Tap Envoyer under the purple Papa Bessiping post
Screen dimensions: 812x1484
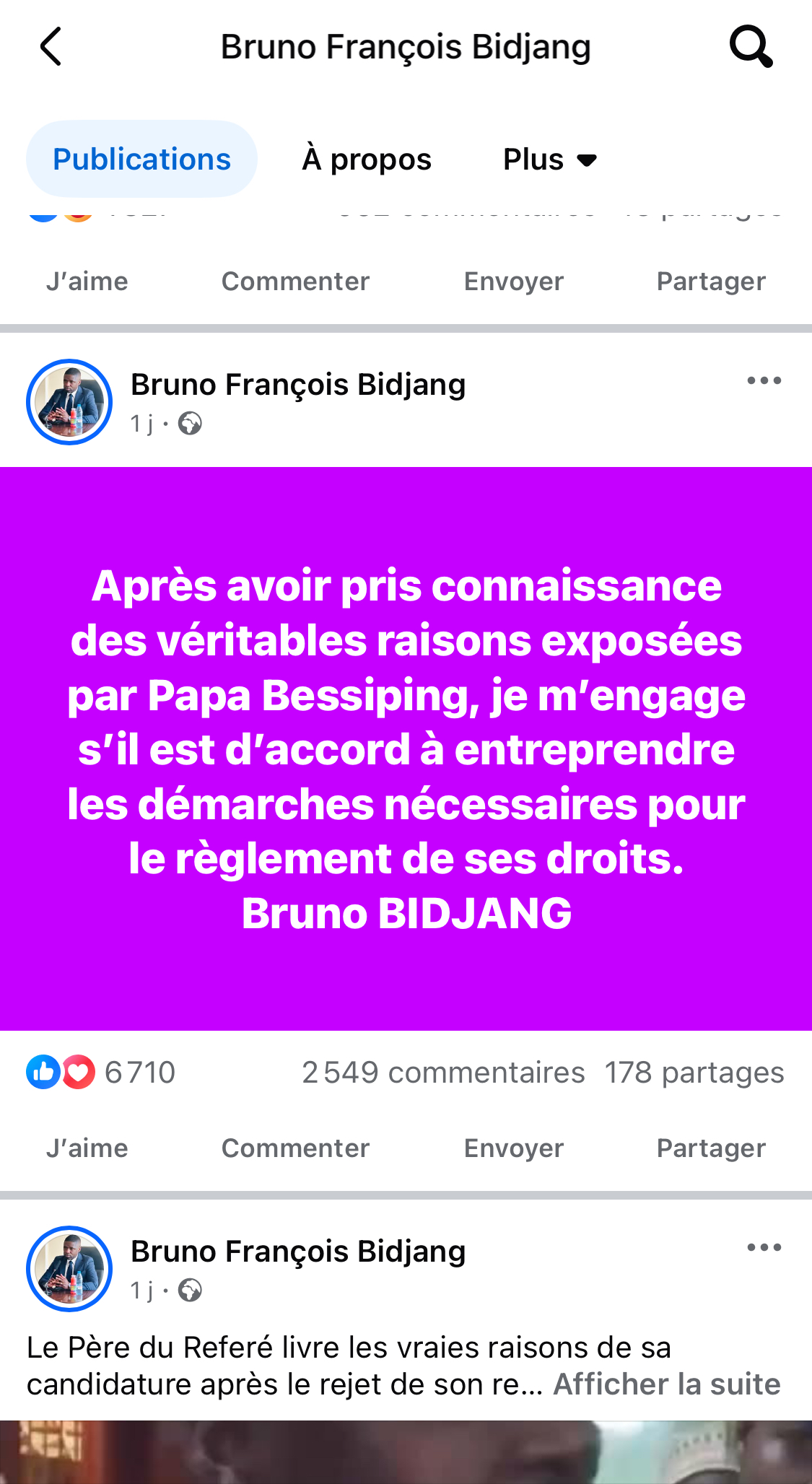pos(514,1148)
